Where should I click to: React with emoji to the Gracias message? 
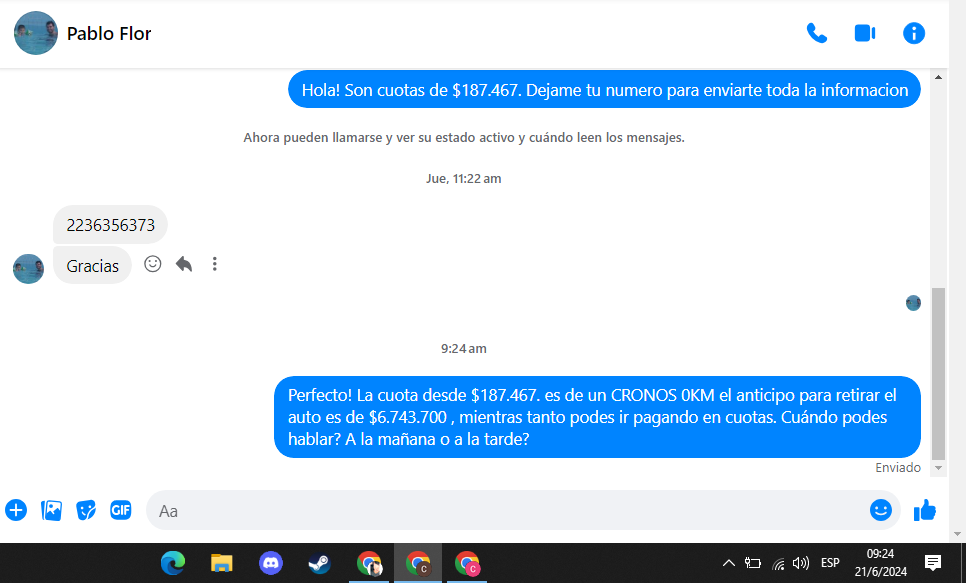coord(153,264)
